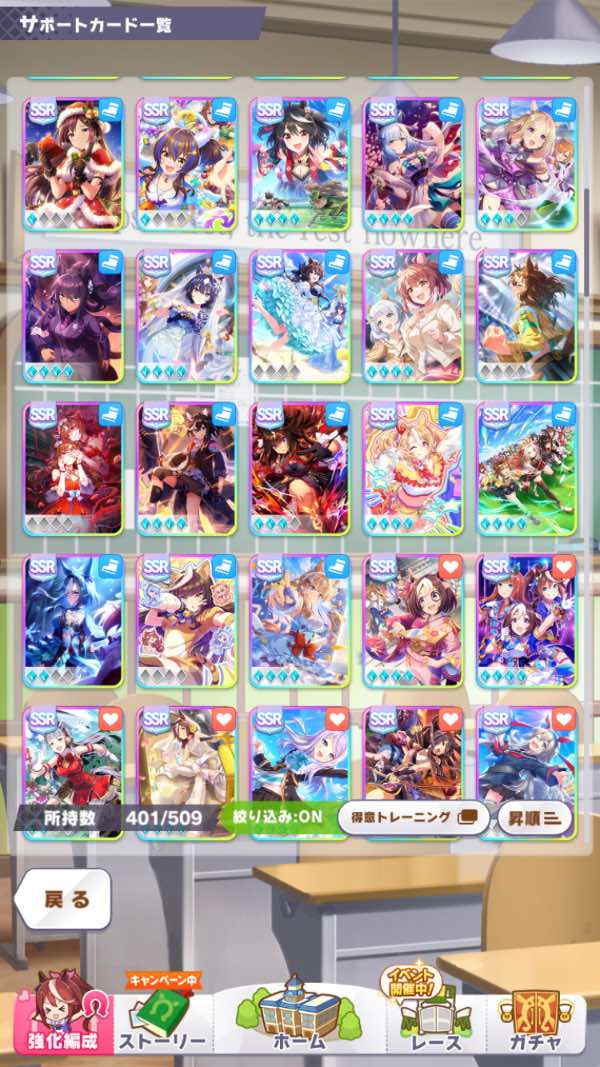This screenshot has height=1067, width=600.
Task: Toggle the 昇順 sort order button
Action: (534, 817)
